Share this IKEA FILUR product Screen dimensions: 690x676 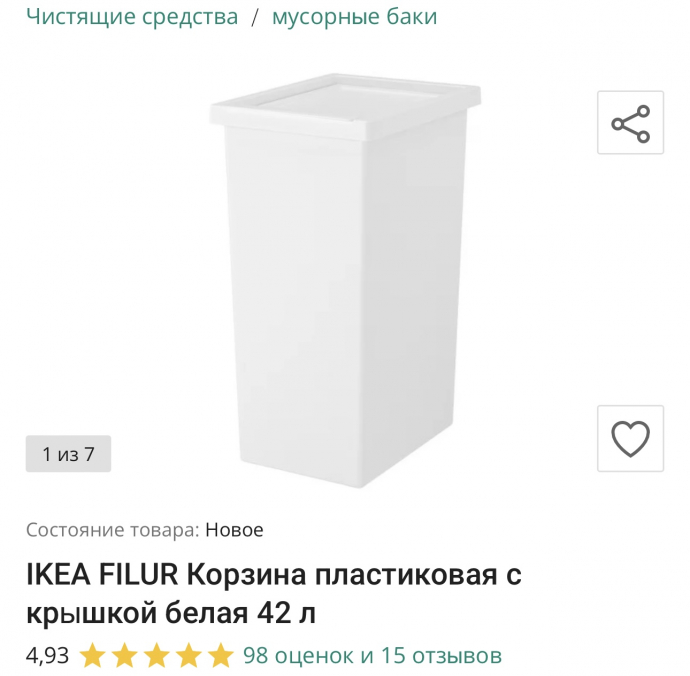(630, 123)
